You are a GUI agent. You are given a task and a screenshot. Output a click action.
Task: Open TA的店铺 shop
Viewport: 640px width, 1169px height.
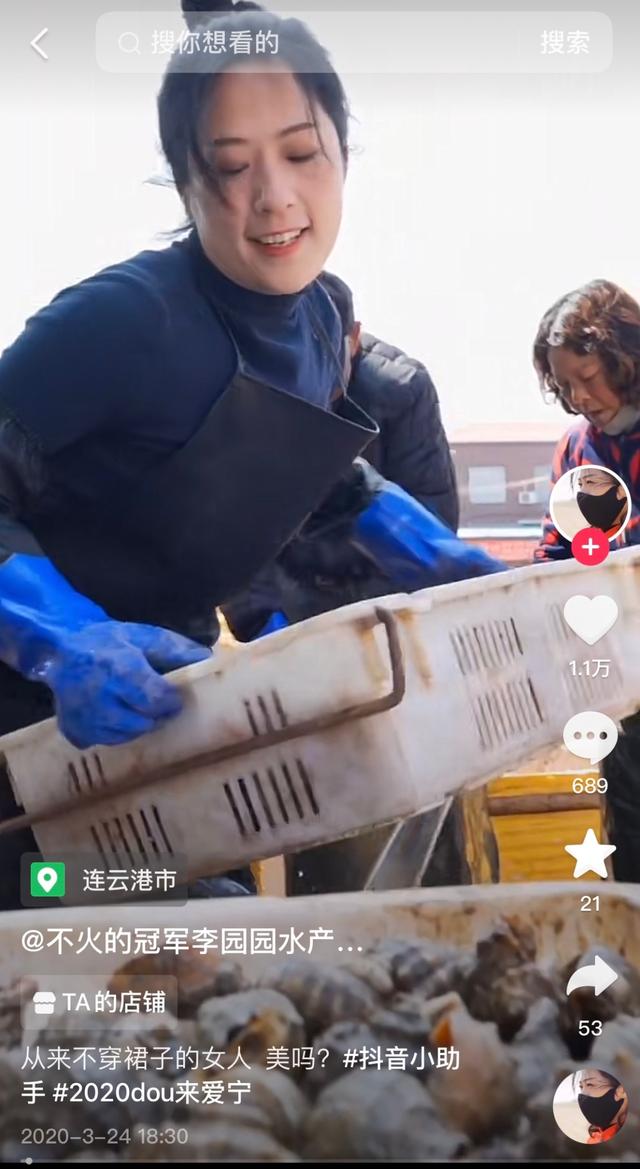coord(100,1003)
